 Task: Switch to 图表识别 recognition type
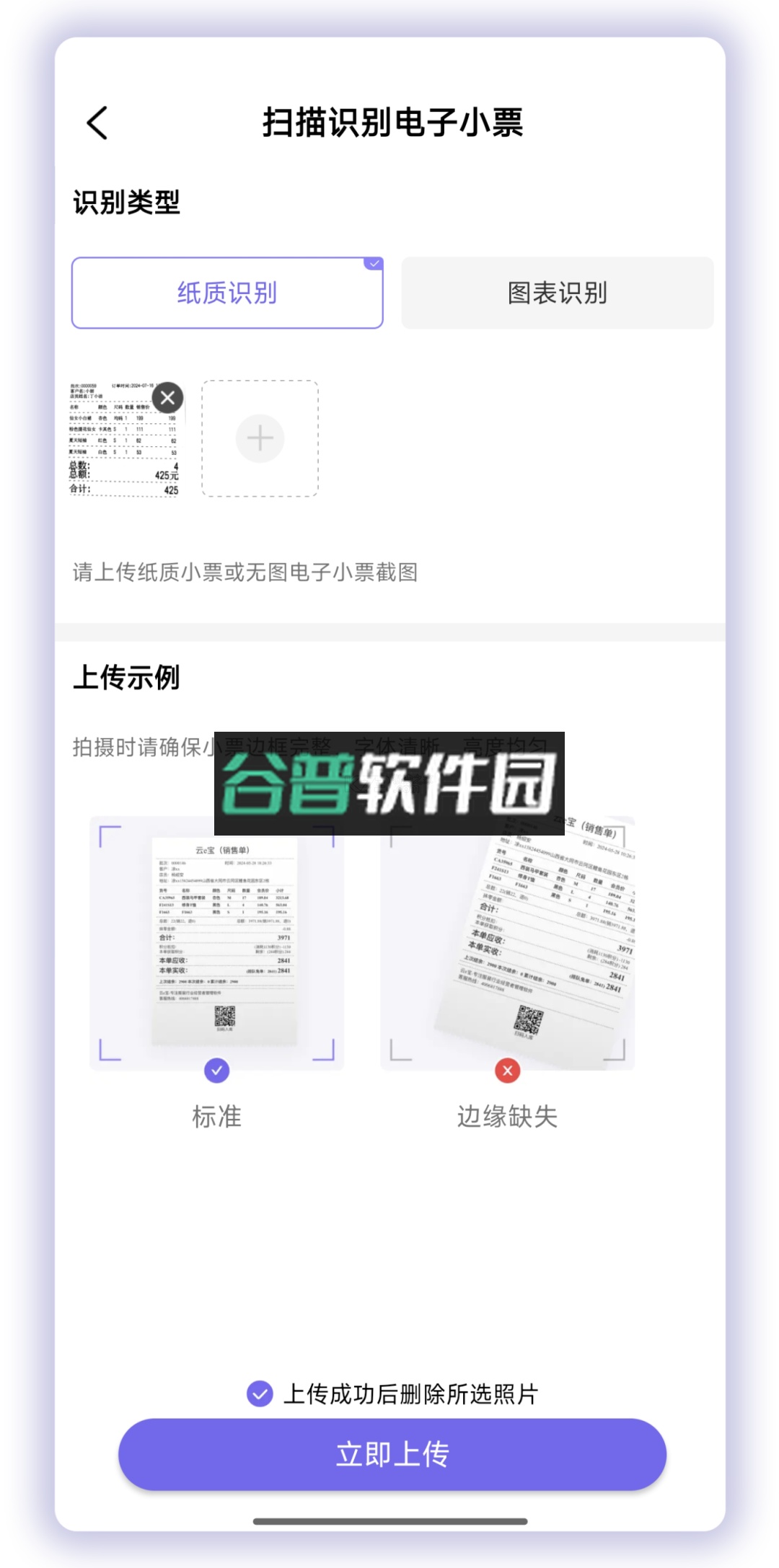[x=557, y=293]
